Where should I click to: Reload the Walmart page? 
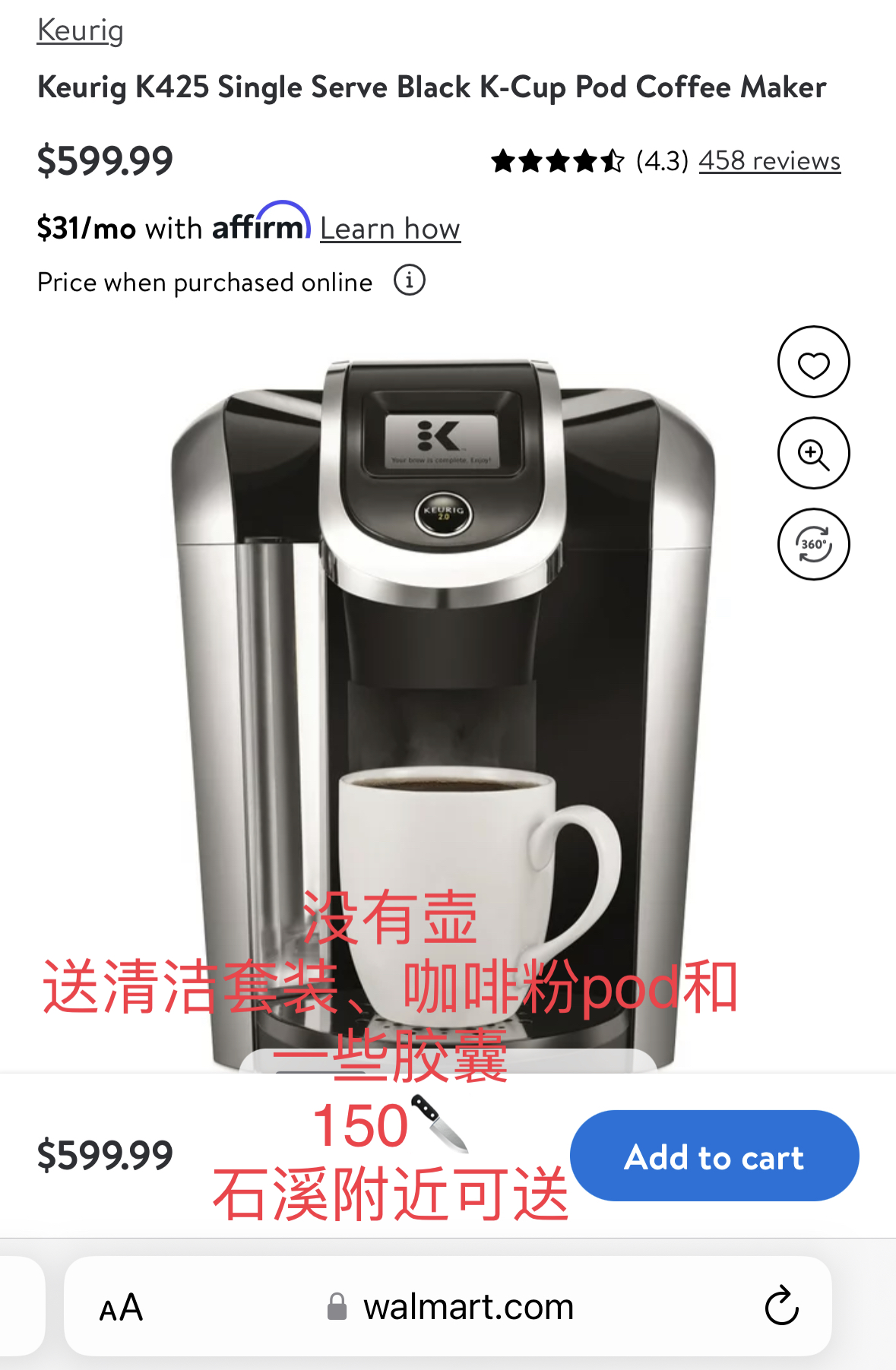click(x=781, y=1306)
